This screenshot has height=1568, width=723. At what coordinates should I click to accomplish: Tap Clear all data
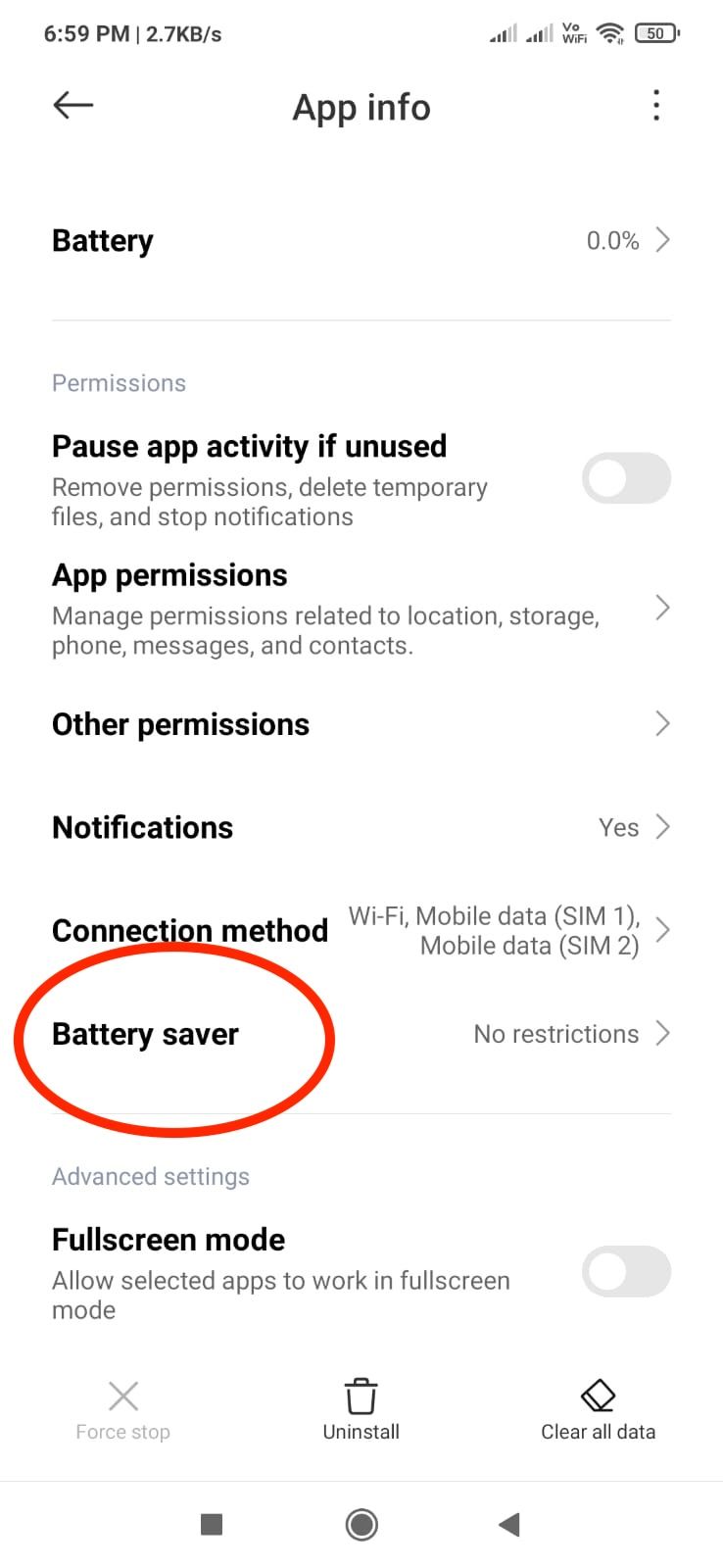point(598,1409)
